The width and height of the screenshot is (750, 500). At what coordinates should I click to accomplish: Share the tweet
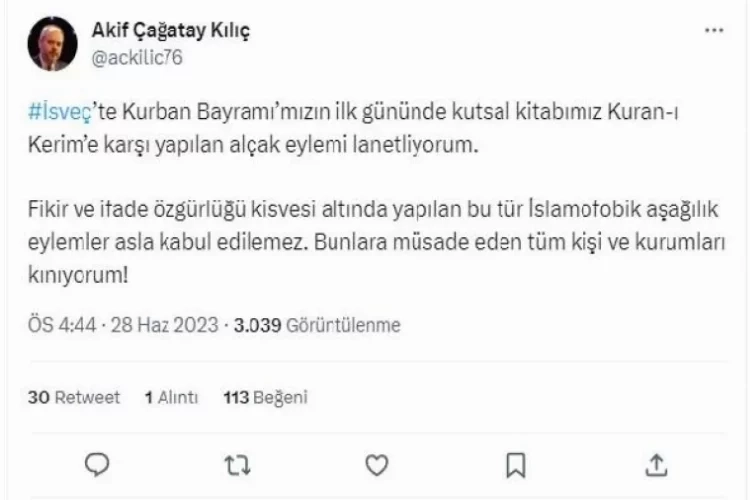point(657,463)
